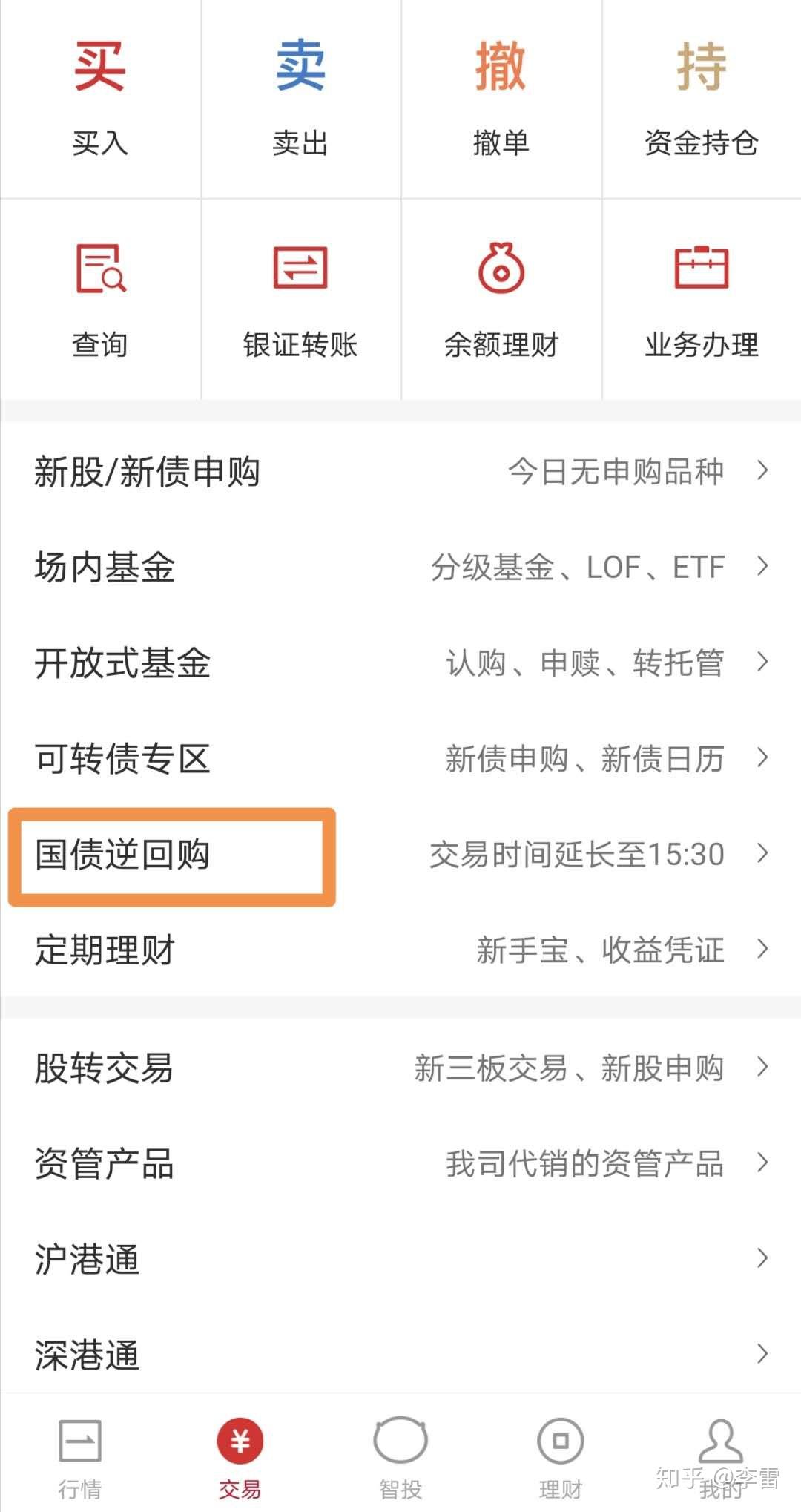Open 新股/新债申购 row
This screenshot has width=801, height=1512.
point(400,471)
